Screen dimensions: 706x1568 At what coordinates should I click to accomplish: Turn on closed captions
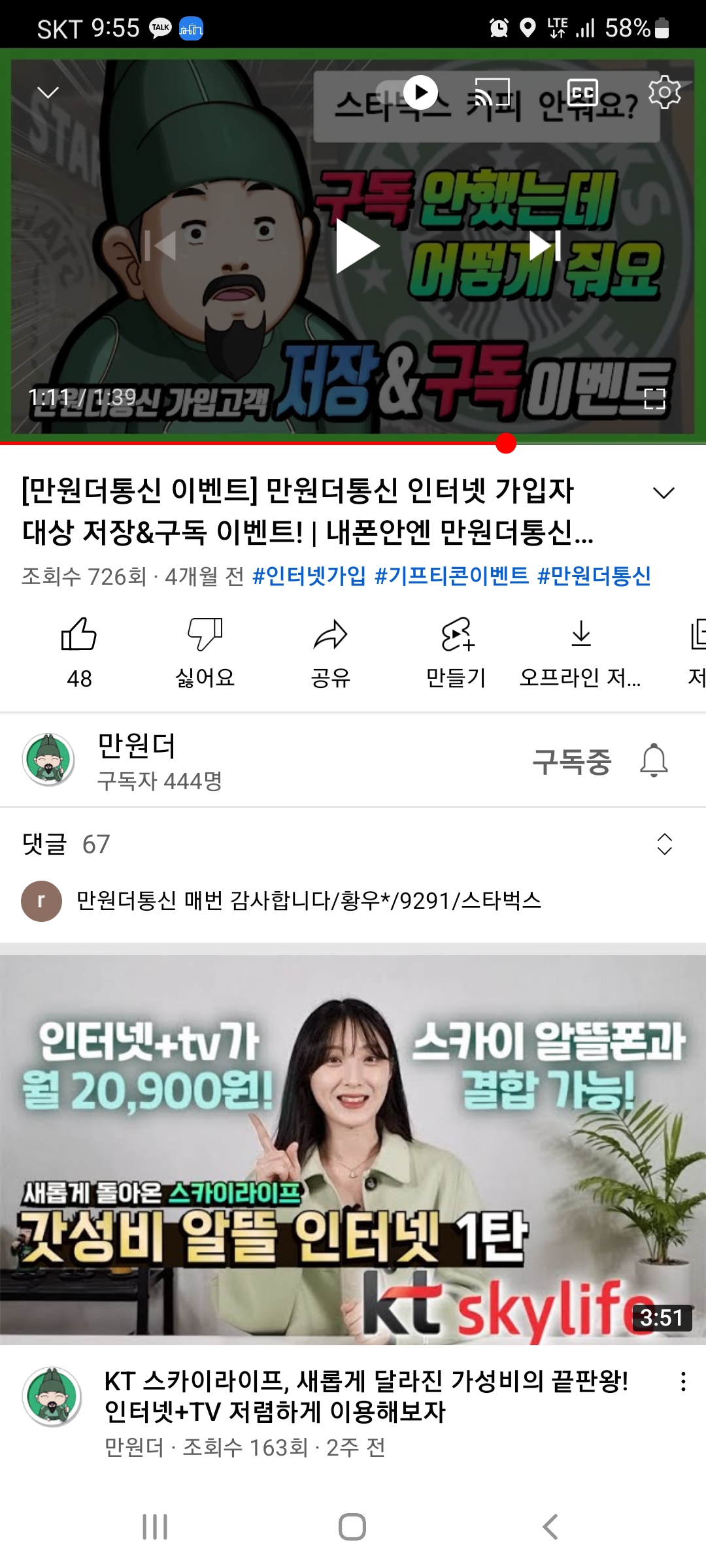[582, 93]
